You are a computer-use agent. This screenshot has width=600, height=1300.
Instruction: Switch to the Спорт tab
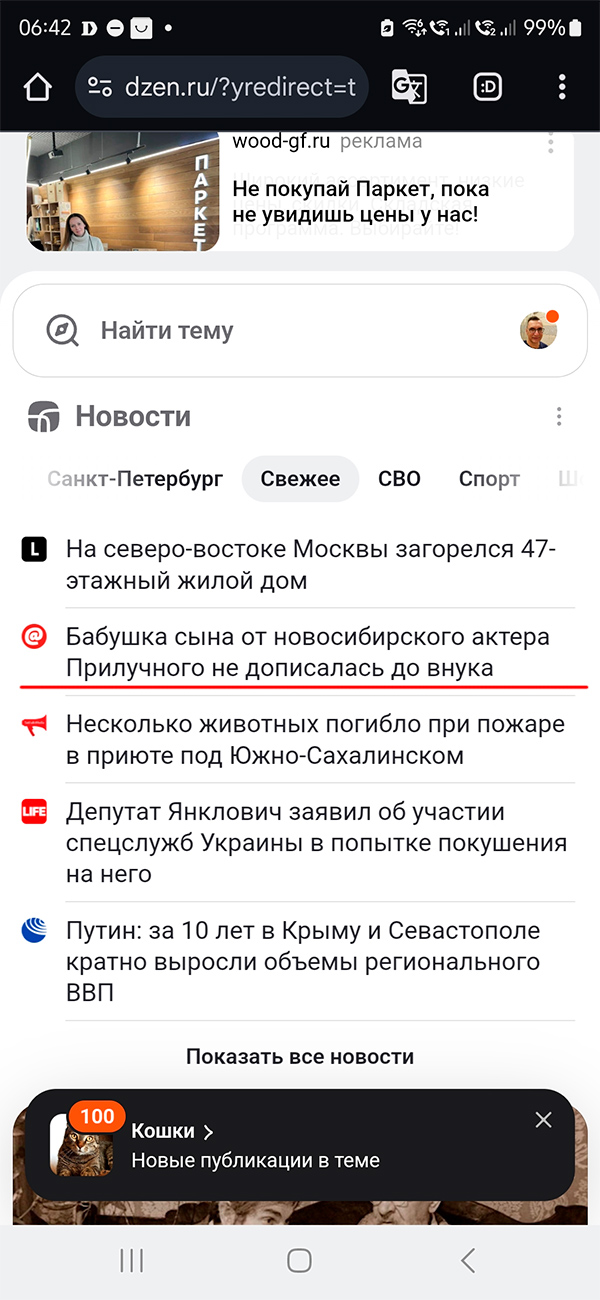pyautogui.click(x=489, y=478)
